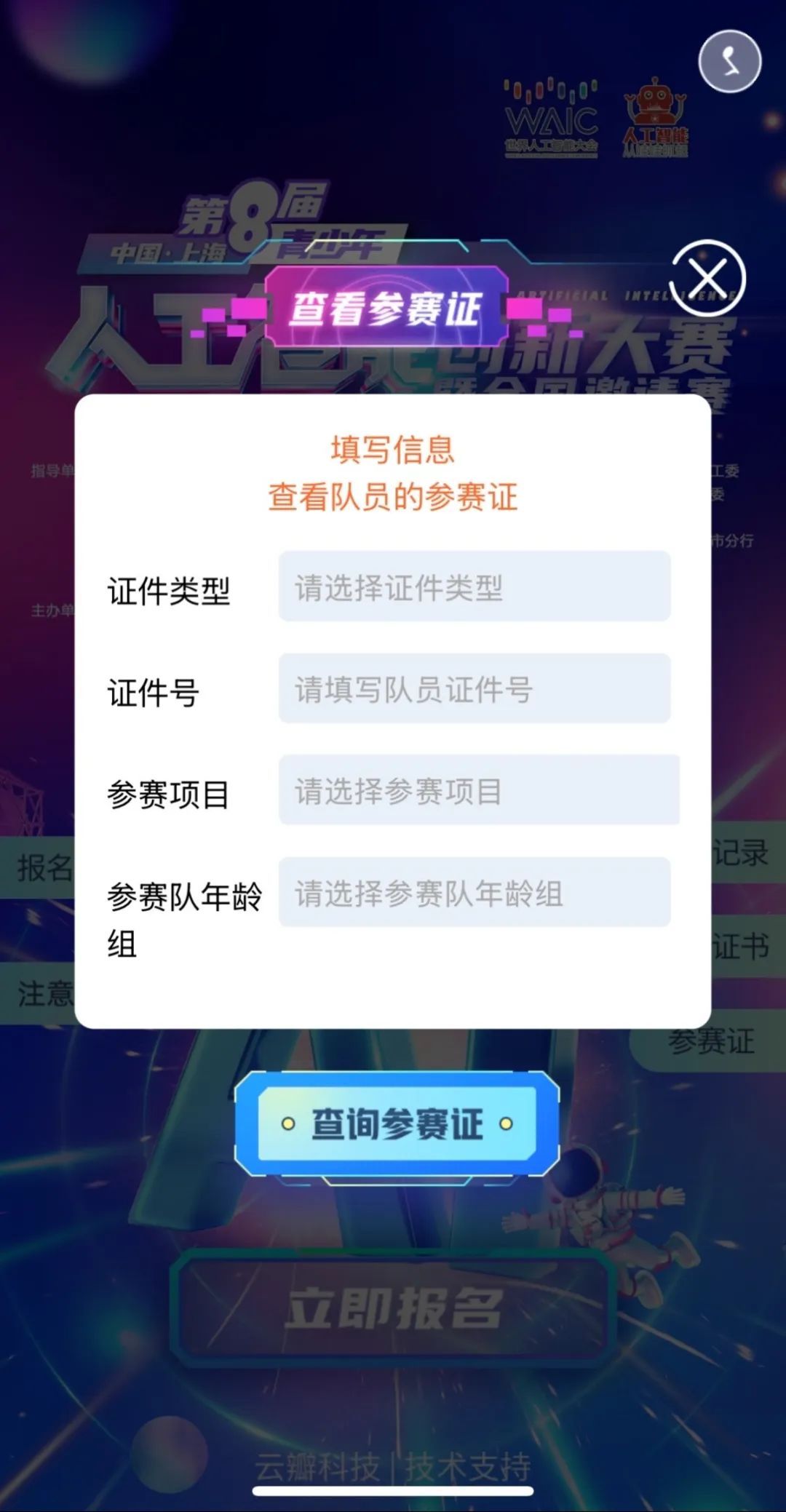Tap the 证件号 input field
Image resolution: width=786 pixels, height=1512 pixels.
coord(474,688)
